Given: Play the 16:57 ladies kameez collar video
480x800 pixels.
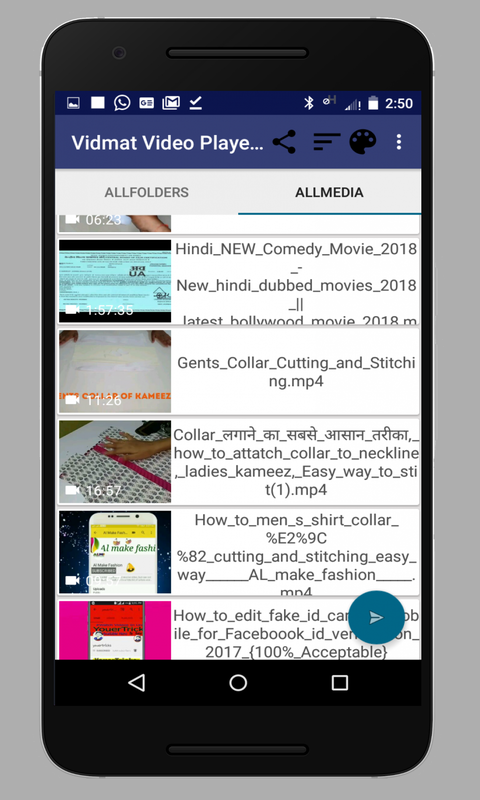Looking at the screenshot, I should tap(239, 462).
